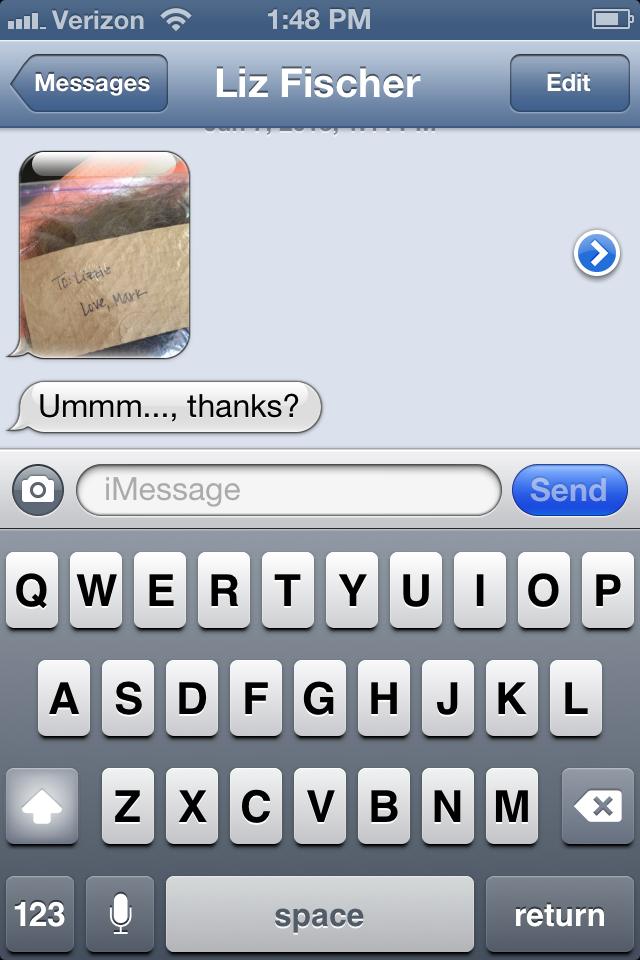Tap the microphone dictation key
640x960 pixels.
(120, 913)
